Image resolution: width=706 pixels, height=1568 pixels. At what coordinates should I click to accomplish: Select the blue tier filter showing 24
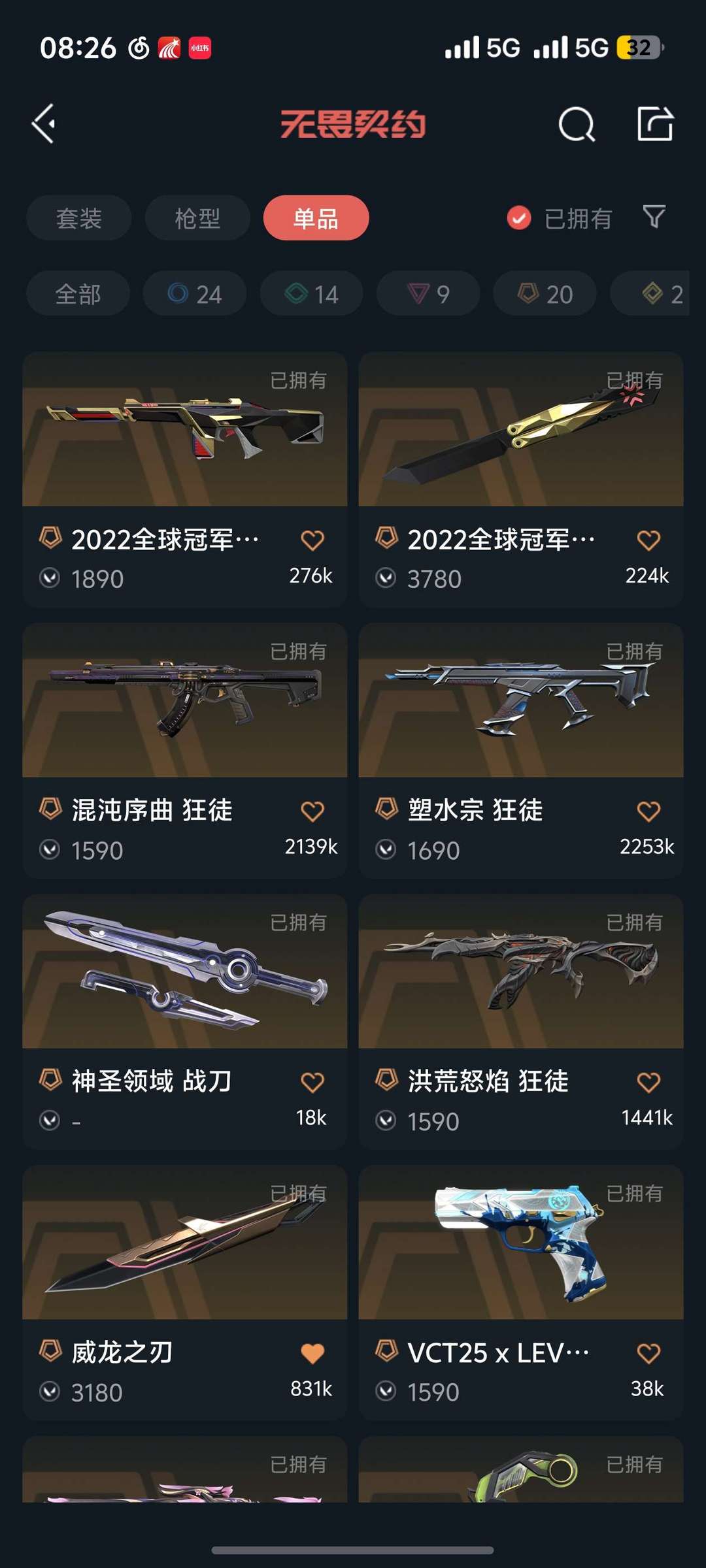(194, 293)
